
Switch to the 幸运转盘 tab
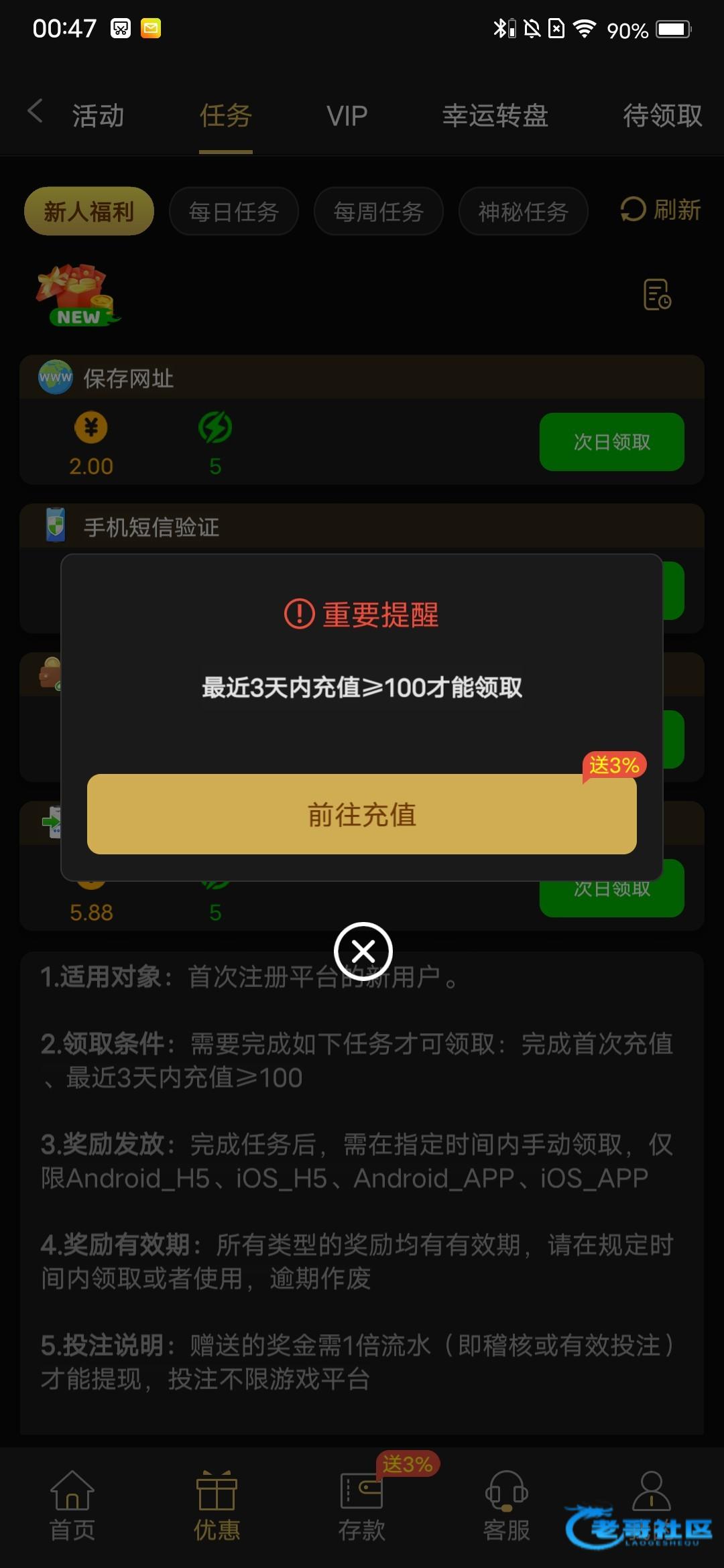(x=495, y=115)
